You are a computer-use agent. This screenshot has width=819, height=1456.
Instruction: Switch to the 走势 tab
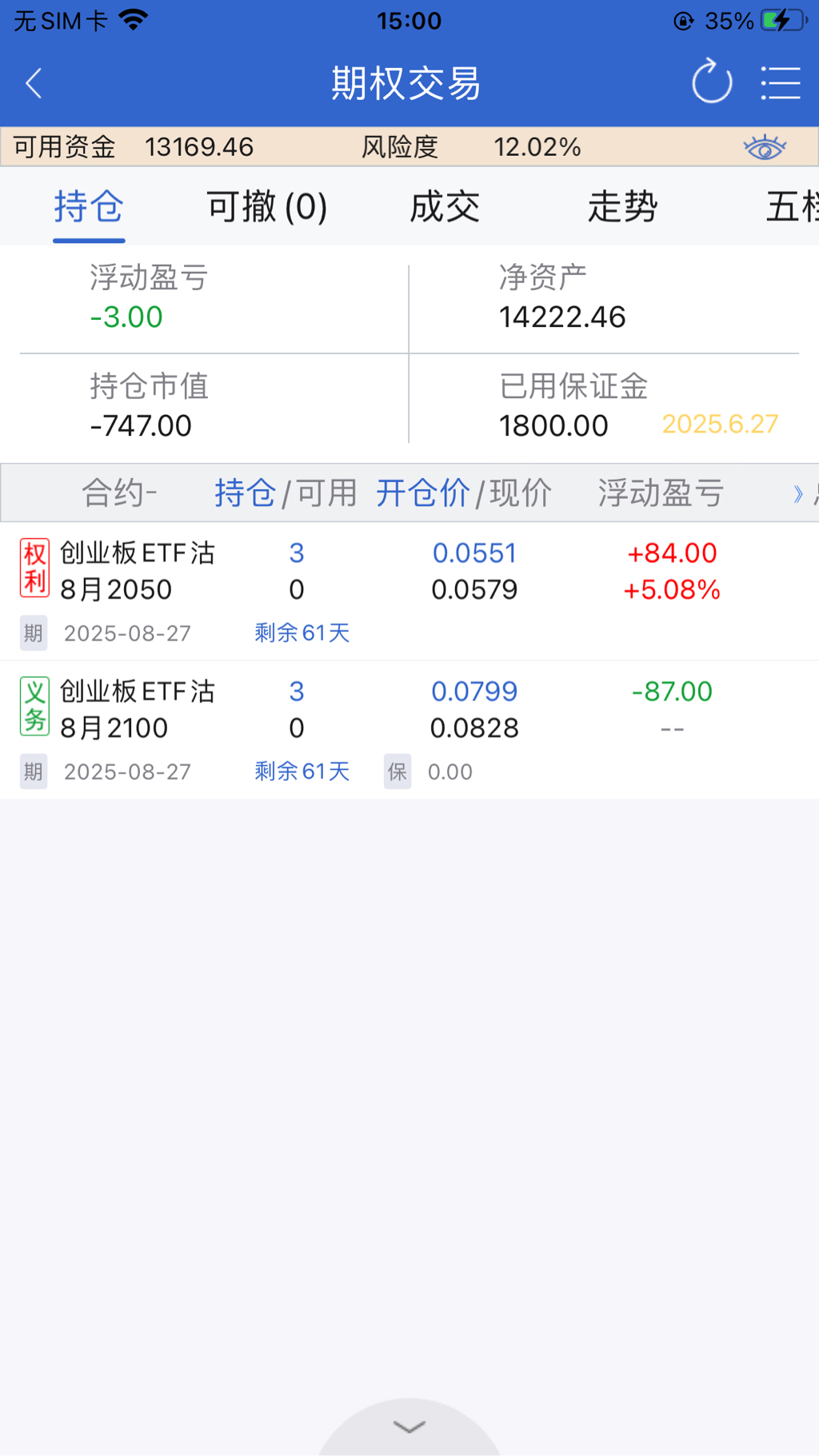(622, 207)
